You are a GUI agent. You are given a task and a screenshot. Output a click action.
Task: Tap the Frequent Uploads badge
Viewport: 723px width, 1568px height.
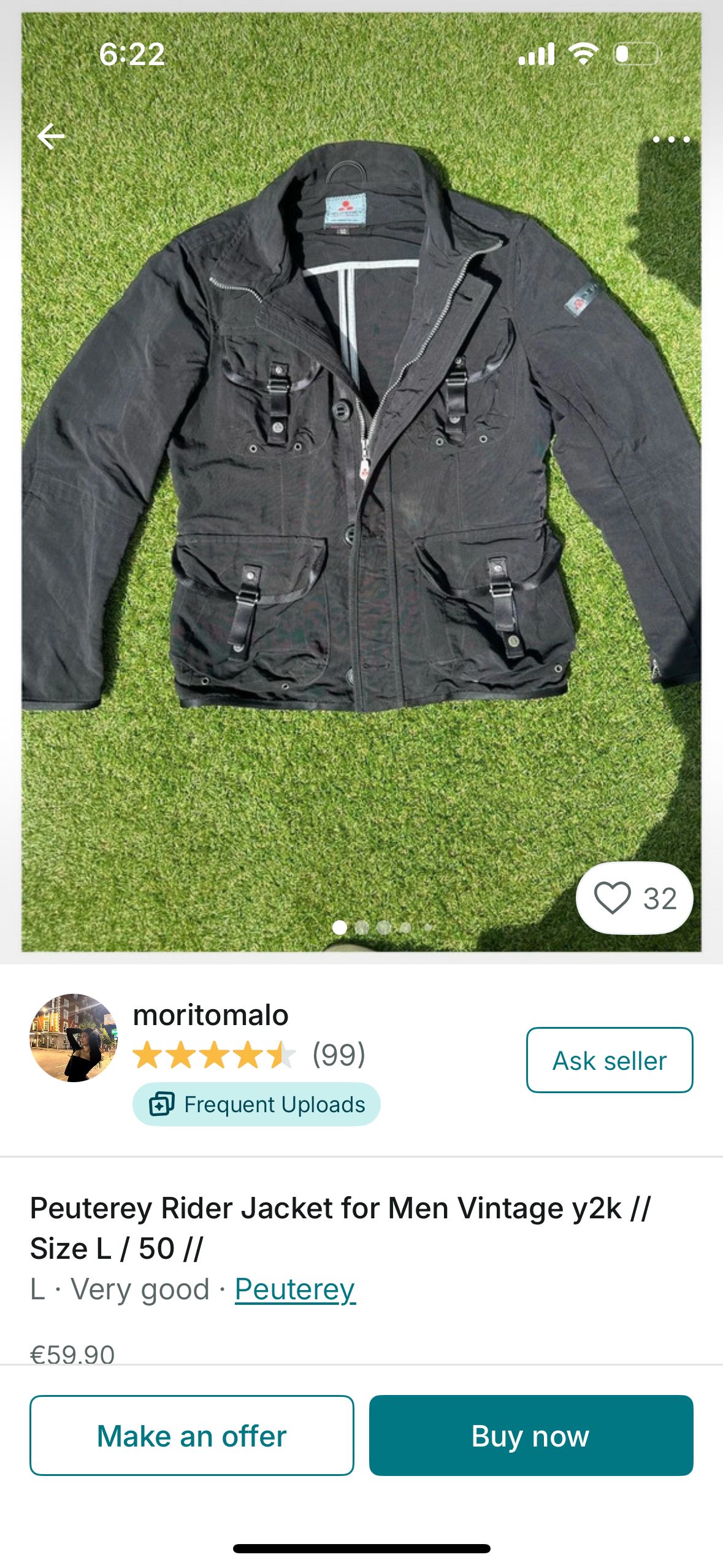coord(256,1104)
